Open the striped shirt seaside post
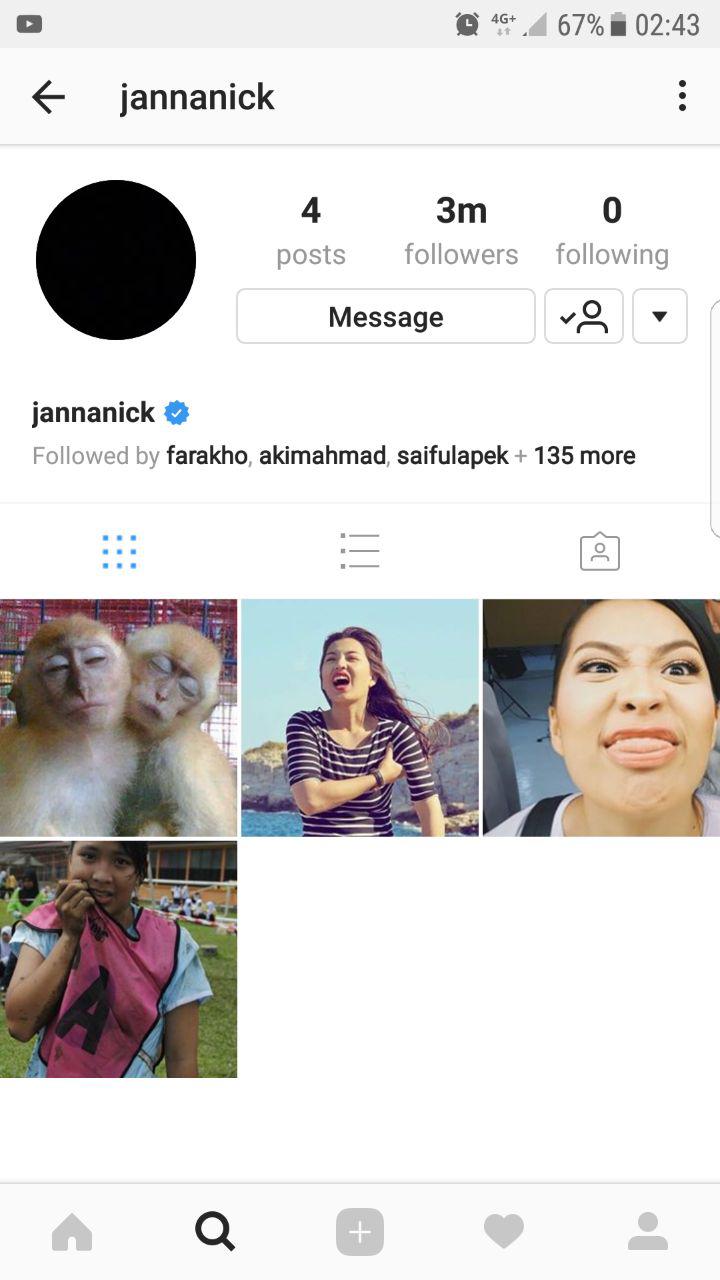 click(360, 717)
